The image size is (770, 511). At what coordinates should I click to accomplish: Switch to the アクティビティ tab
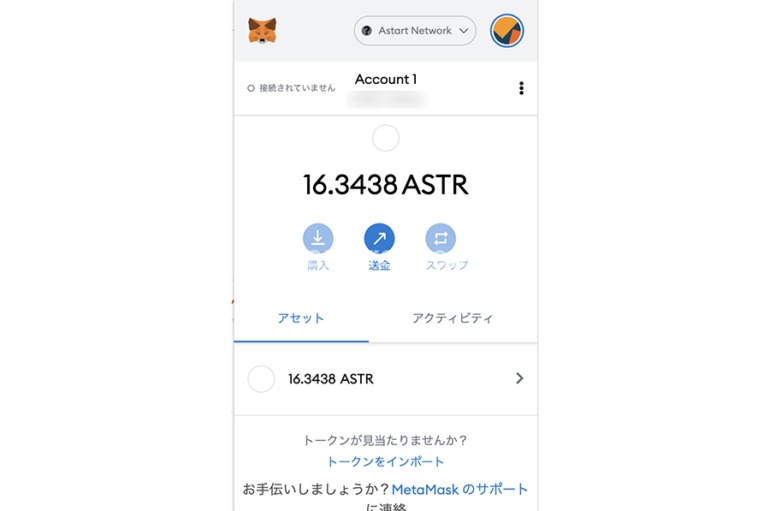(453, 318)
